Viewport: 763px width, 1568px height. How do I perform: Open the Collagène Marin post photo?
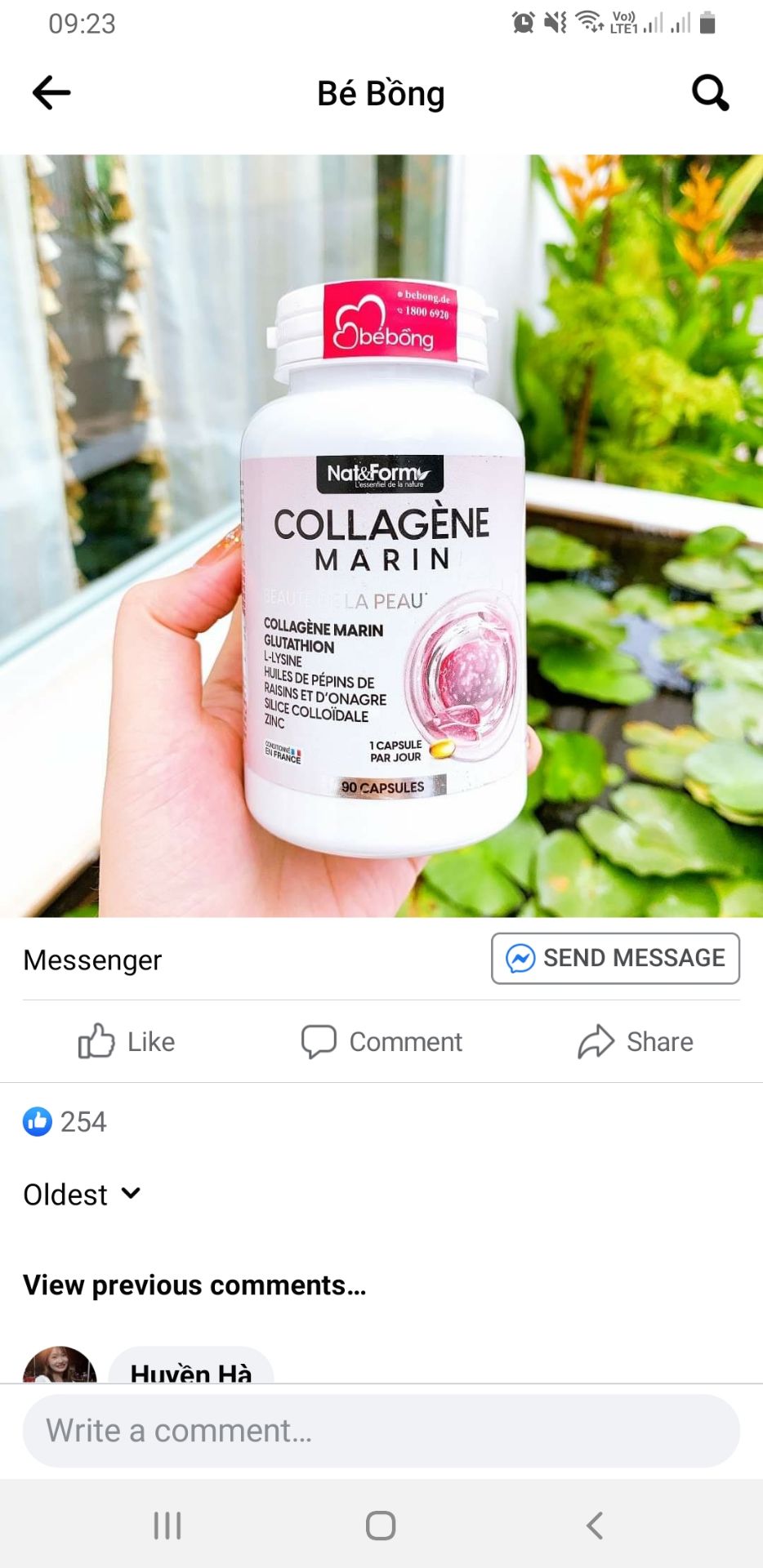[x=381, y=536]
